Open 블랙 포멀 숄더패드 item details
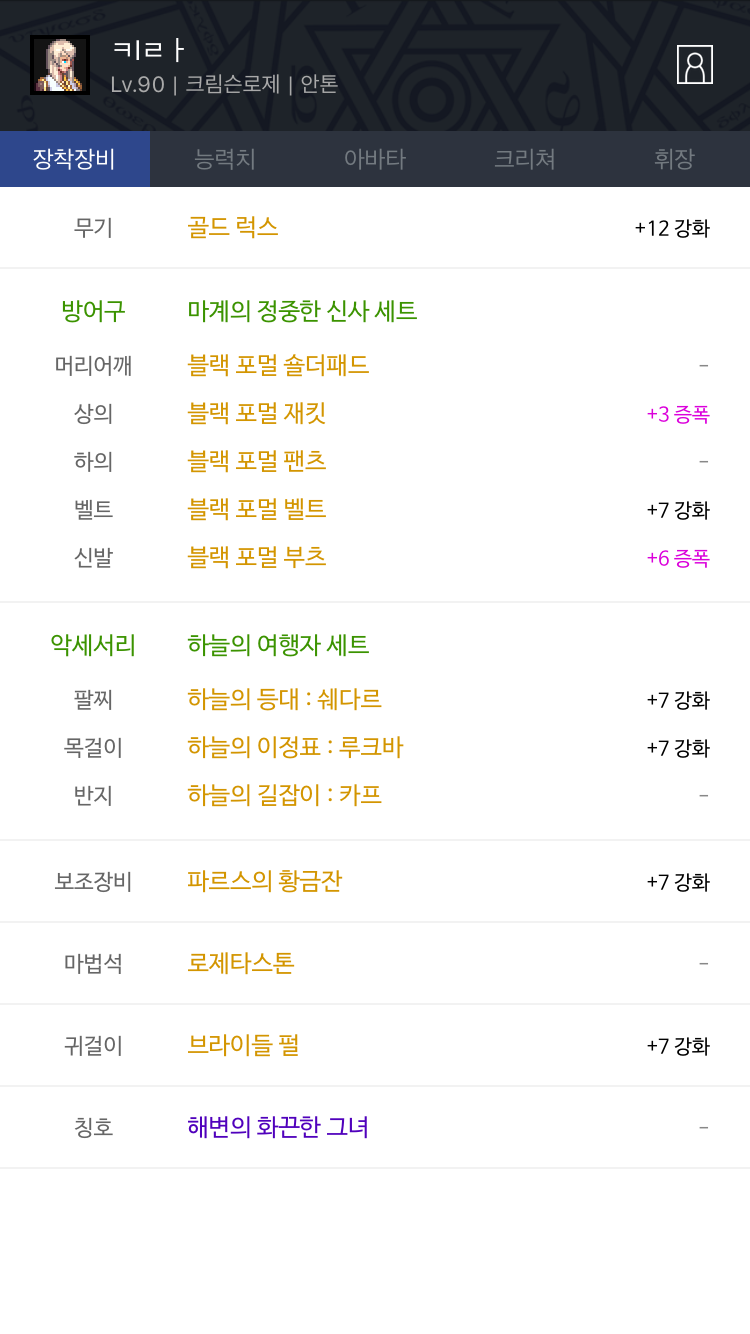Viewport: 750px width, 1334px height. point(278,365)
